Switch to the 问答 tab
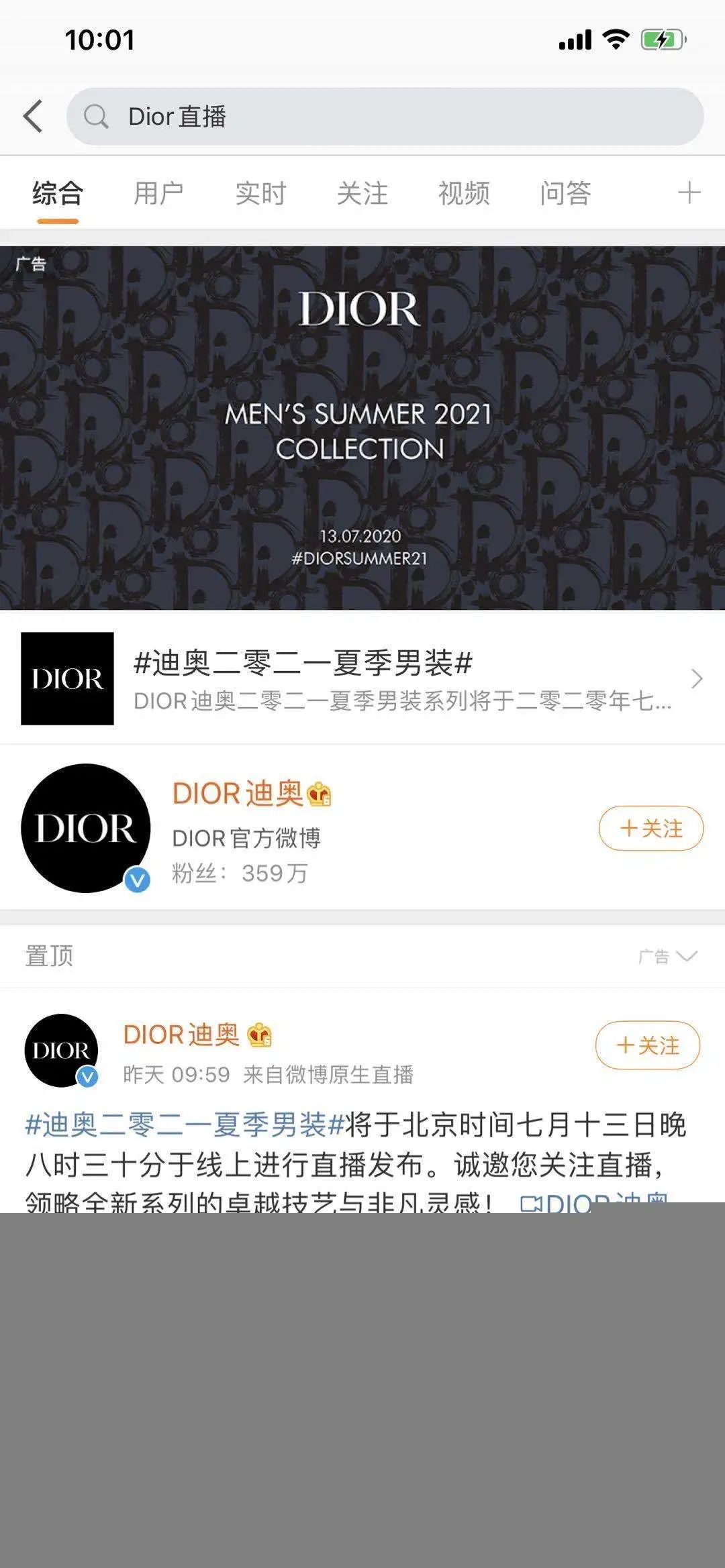 (x=565, y=193)
